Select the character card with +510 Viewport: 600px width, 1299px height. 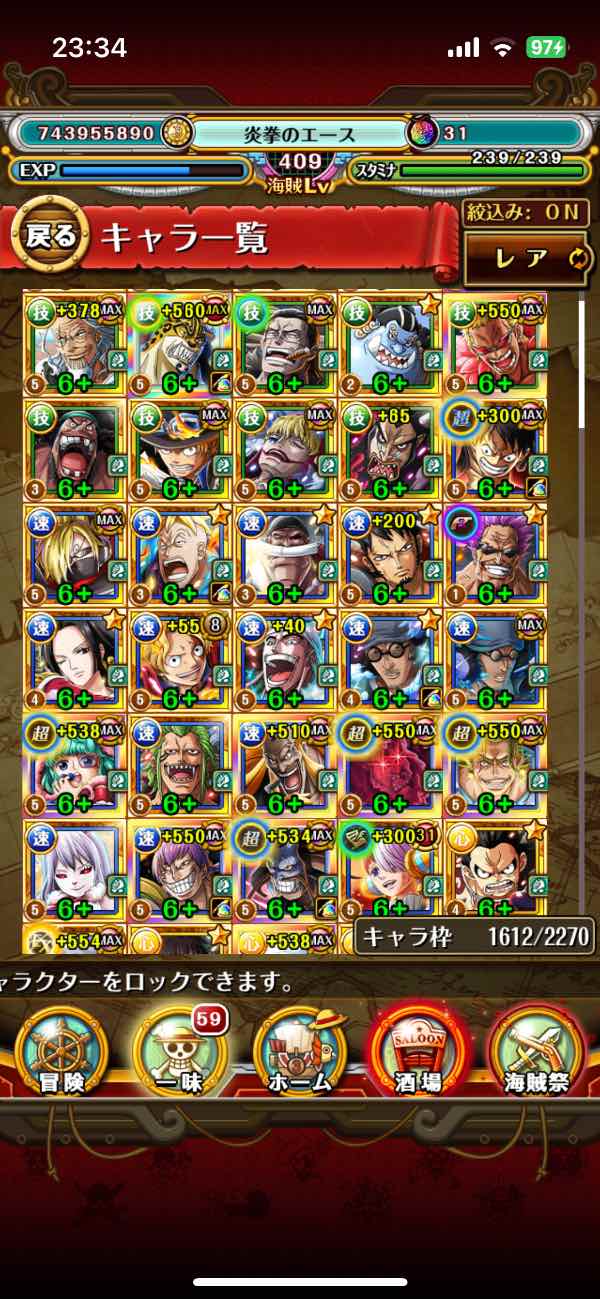pos(285,766)
